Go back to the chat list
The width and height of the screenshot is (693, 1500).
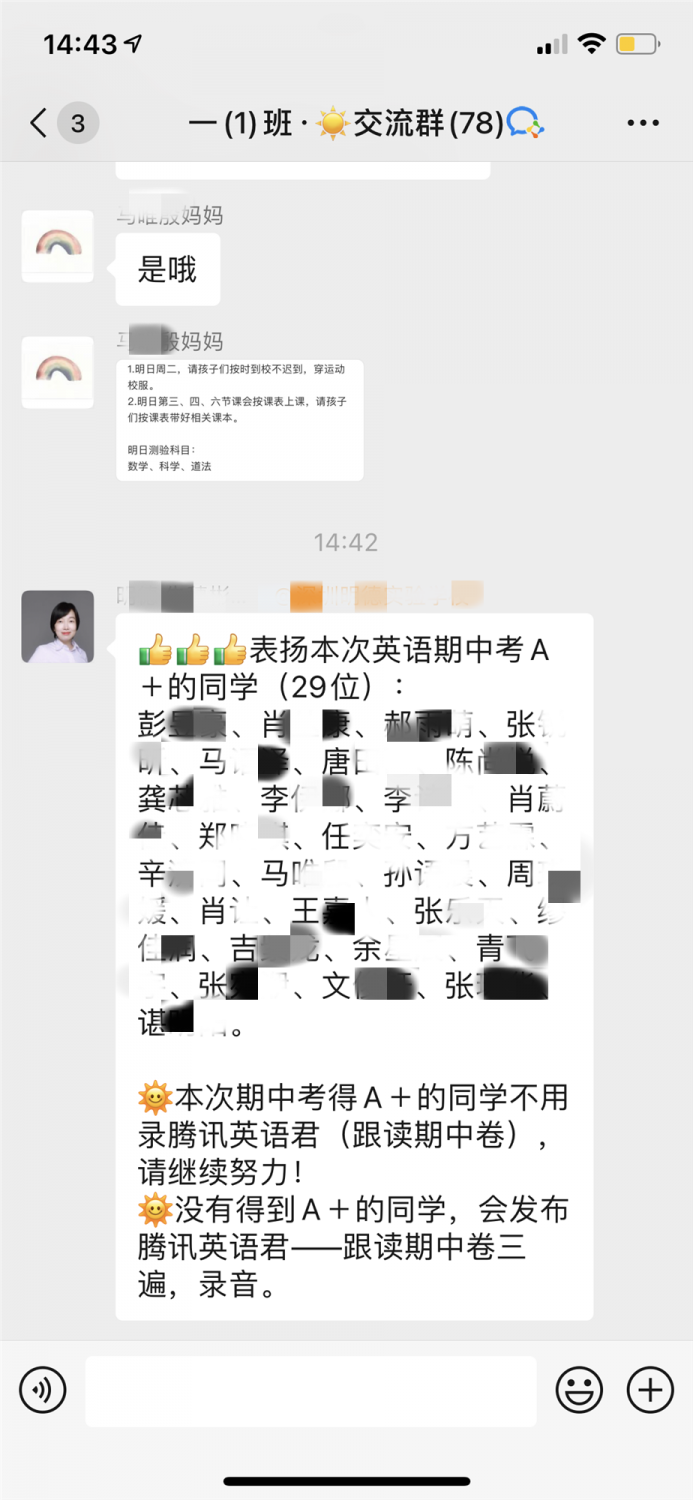point(40,124)
